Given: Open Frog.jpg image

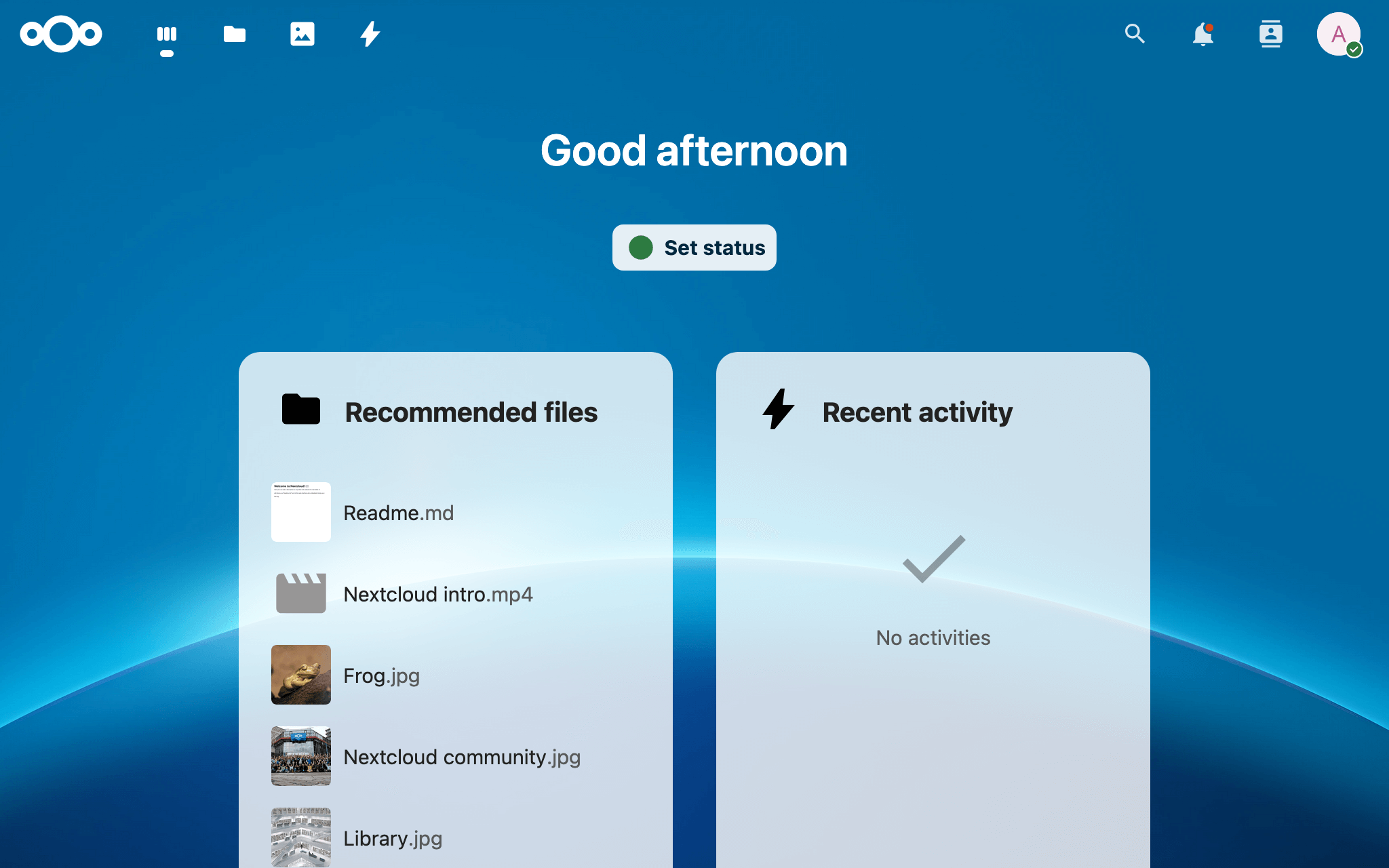Looking at the screenshot, I should pos(381,675).
